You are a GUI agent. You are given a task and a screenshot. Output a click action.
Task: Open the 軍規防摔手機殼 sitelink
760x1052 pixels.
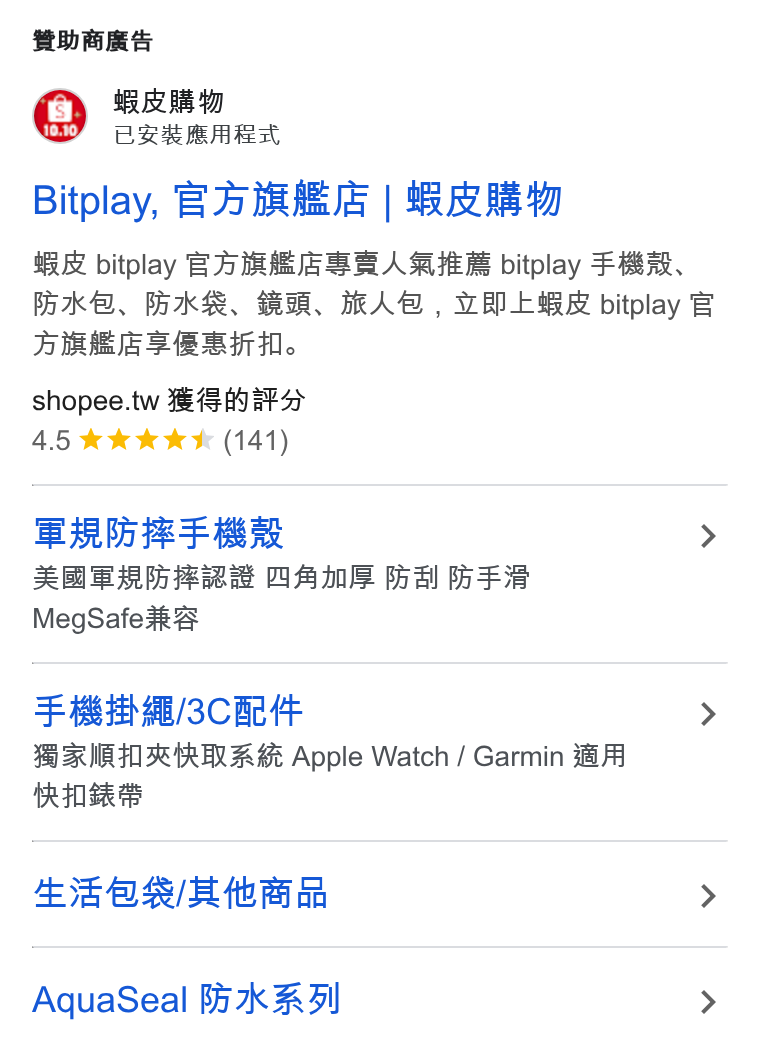pyautogui.click(x=380, y=574)
